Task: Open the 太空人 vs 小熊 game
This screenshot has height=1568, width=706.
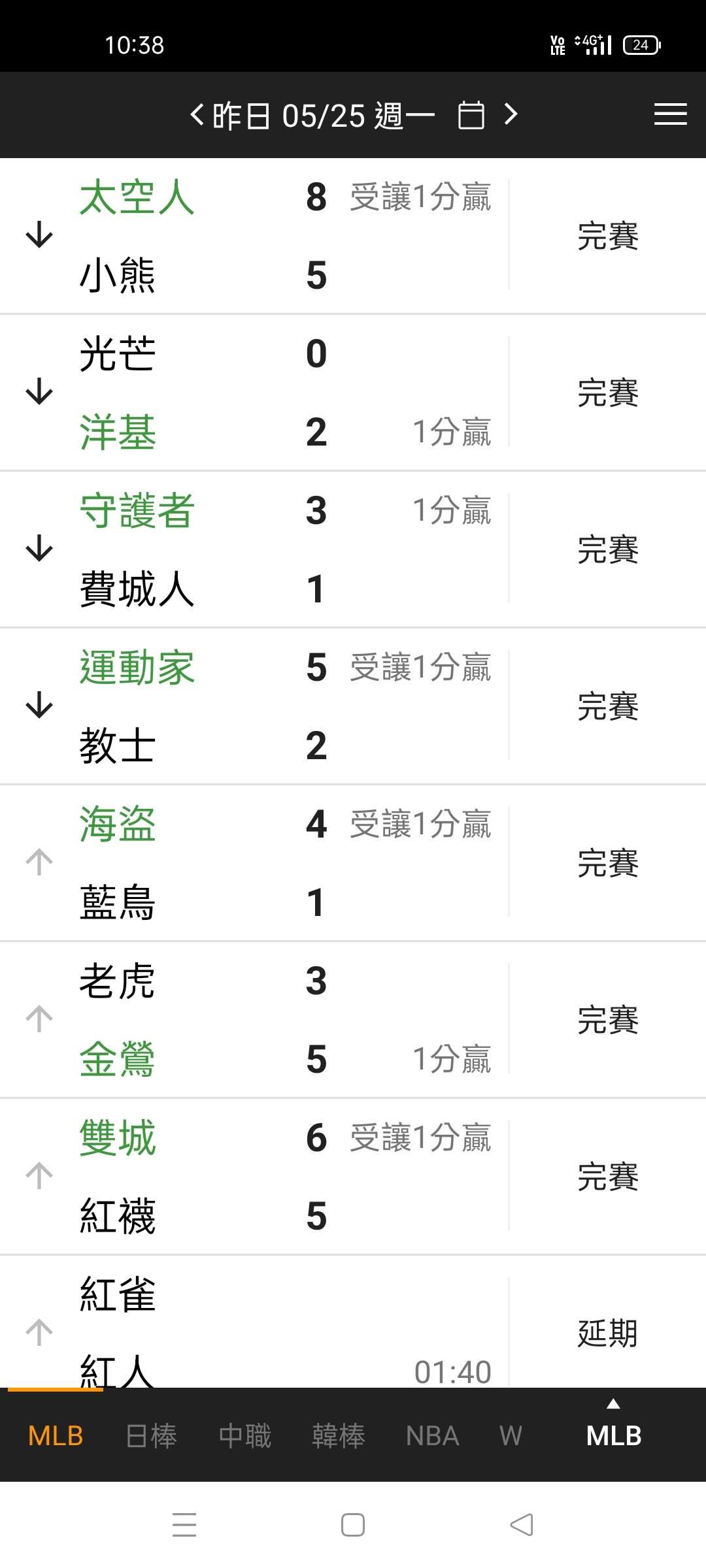Action: 353,236
